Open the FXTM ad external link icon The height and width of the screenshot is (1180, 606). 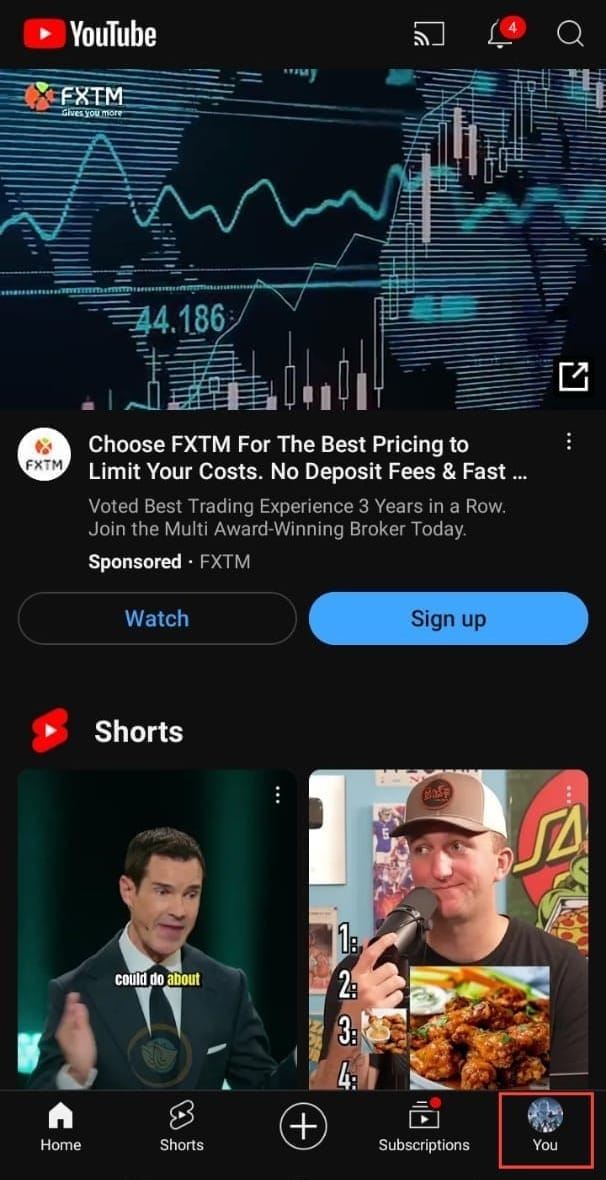(573, 376)
